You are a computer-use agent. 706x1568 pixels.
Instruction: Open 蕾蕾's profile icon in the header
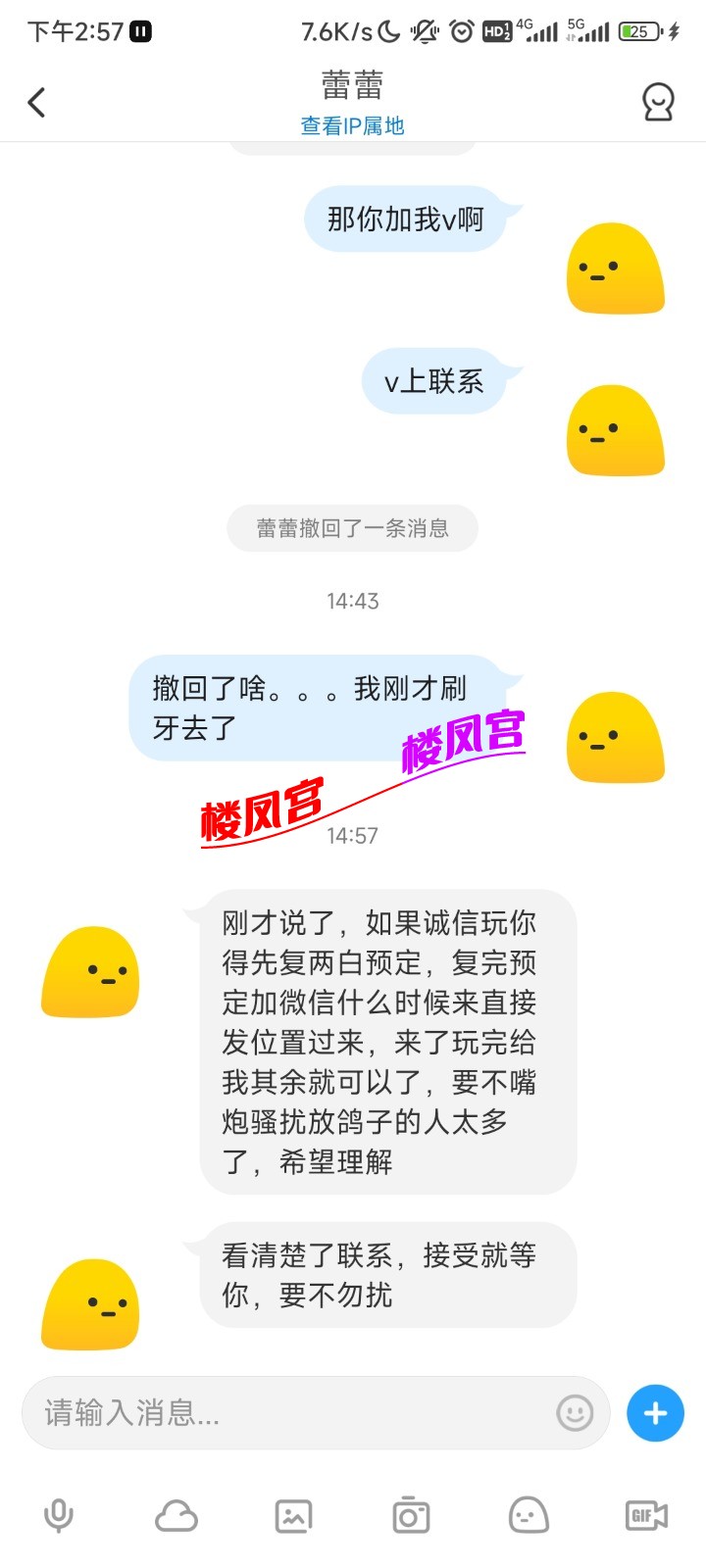[658, 102]
